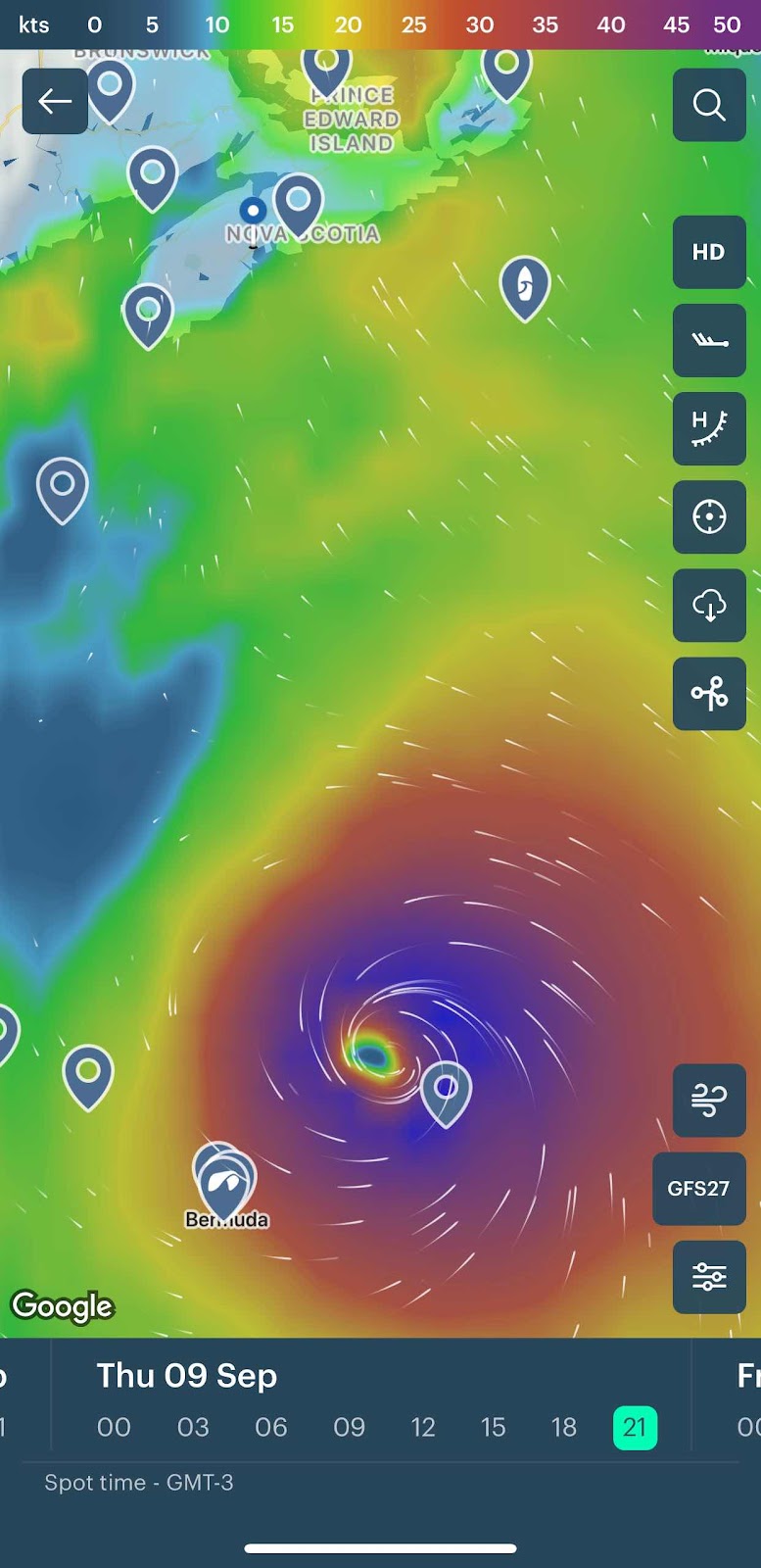Switch the GFS27 forecast model
Screen dimensions: 761x1568
click(x=698, y=1189)
